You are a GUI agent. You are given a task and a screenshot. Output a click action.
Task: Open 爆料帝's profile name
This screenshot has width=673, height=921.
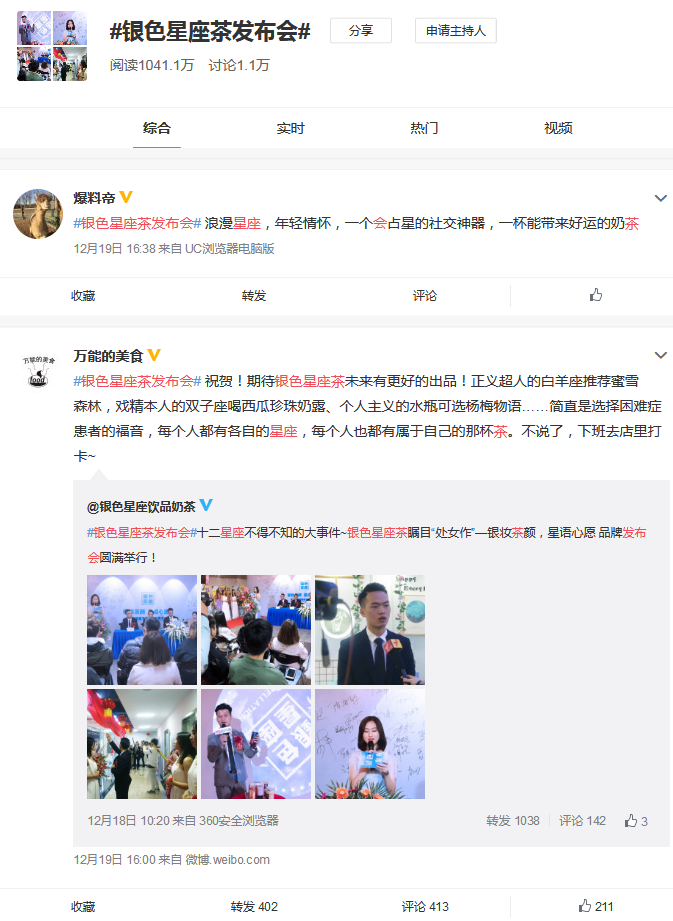pos(95,198)
